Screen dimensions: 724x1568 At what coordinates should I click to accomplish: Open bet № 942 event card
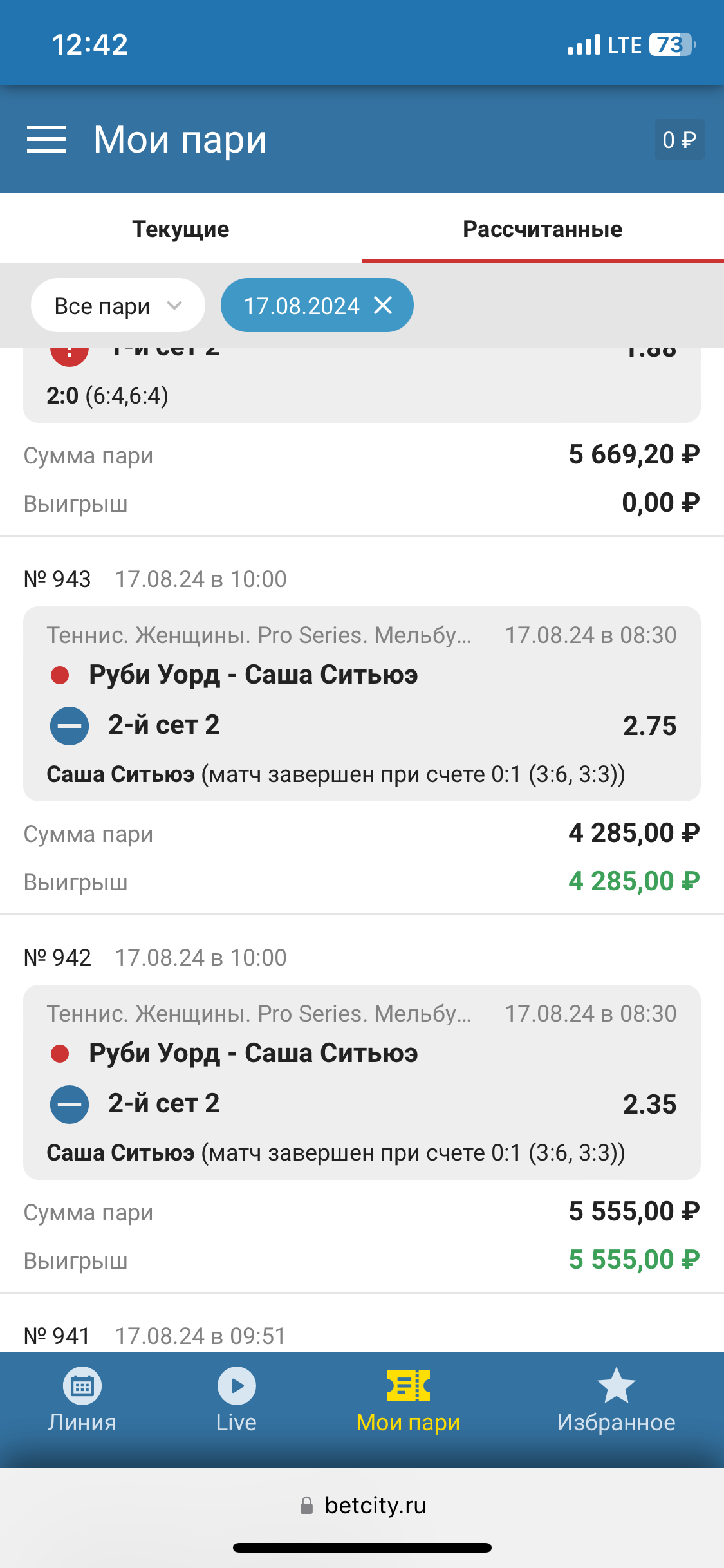pyautogui.click(x=362, y=1081)
